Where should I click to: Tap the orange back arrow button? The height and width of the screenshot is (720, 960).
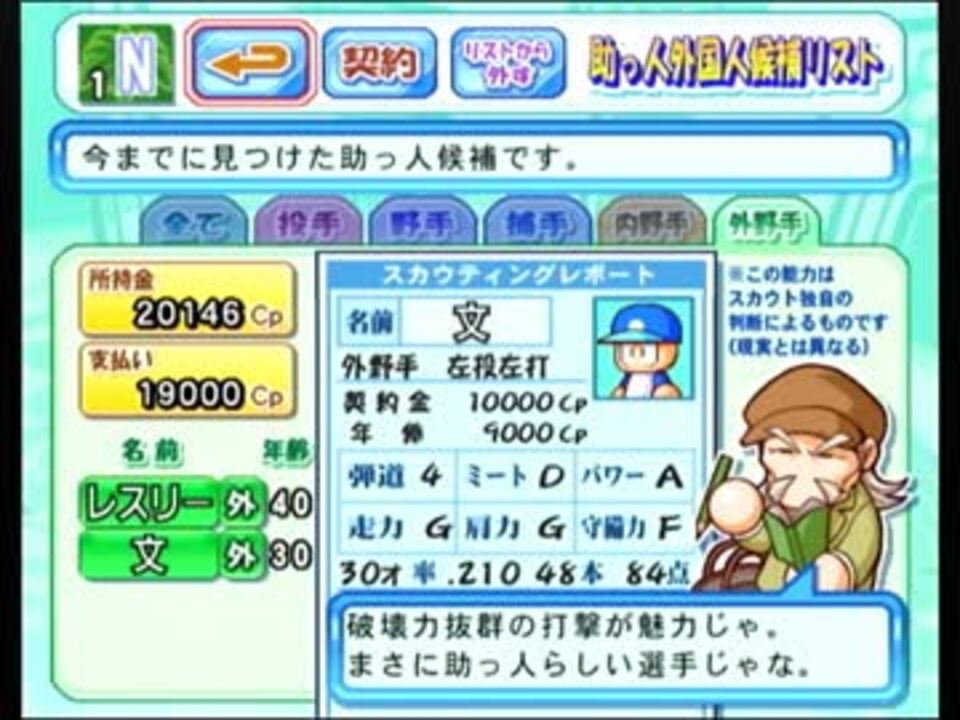250,63
